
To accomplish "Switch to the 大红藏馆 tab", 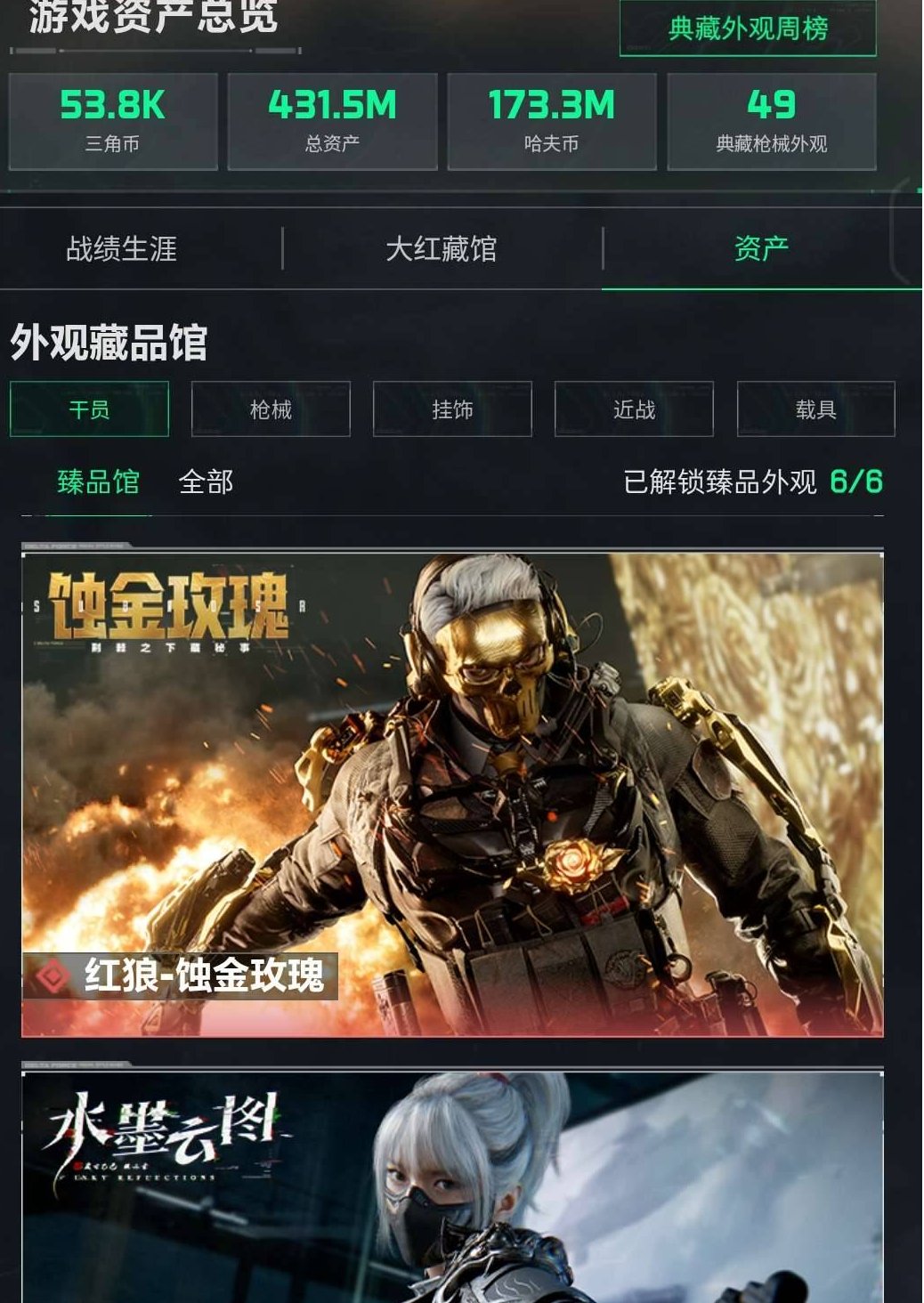I will point(442,250).
